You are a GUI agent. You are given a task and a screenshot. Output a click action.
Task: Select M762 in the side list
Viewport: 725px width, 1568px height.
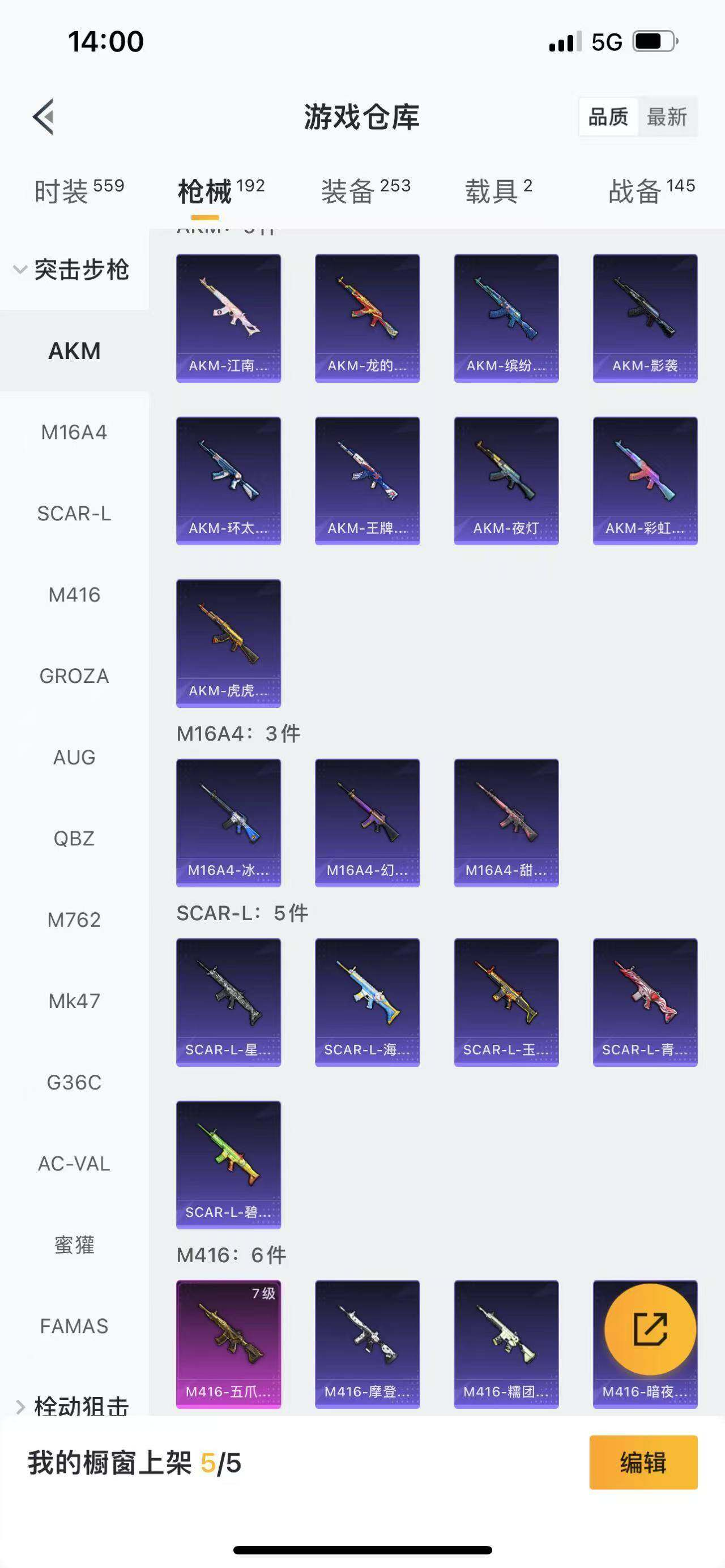point(74,920)
